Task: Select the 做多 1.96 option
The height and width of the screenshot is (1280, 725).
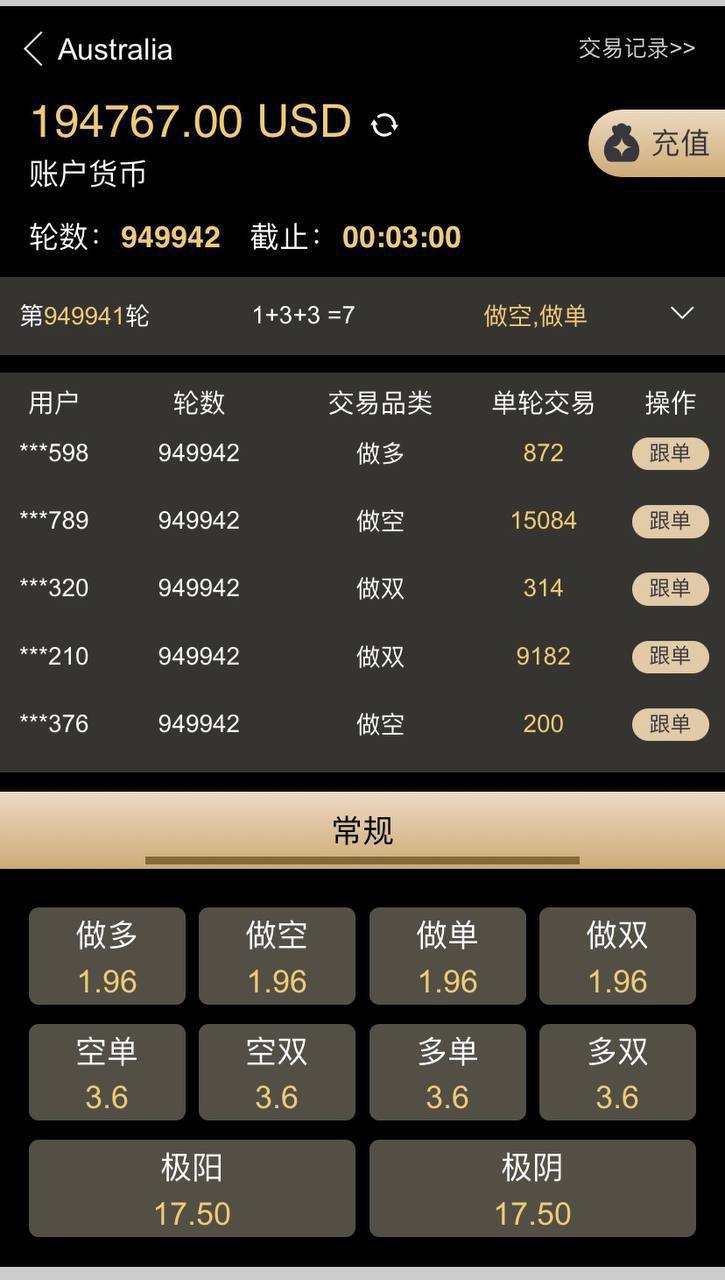Action: pos(107,956)
